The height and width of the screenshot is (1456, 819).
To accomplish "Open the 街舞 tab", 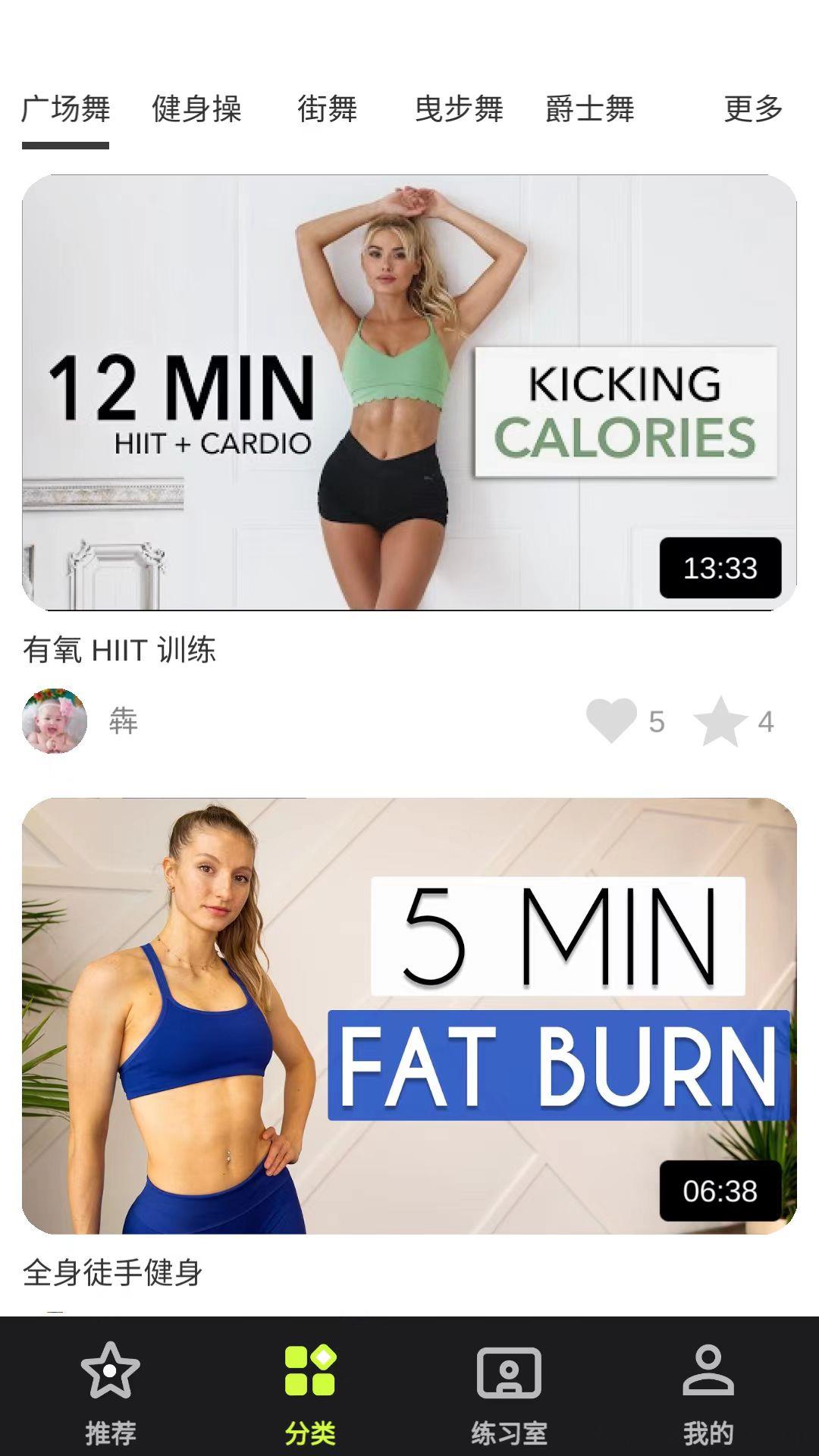I will tap(327, 109).
